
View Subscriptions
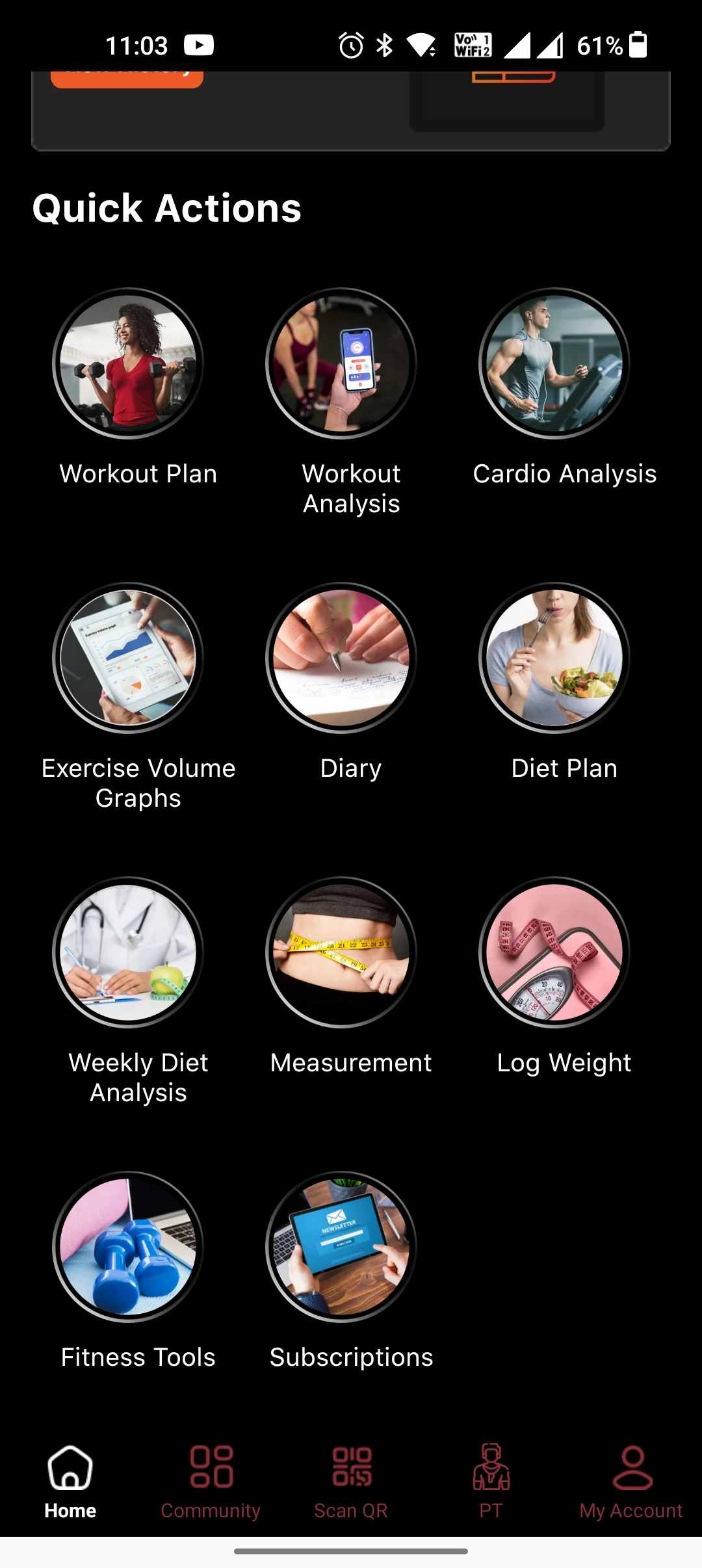tap(341, 1247)
